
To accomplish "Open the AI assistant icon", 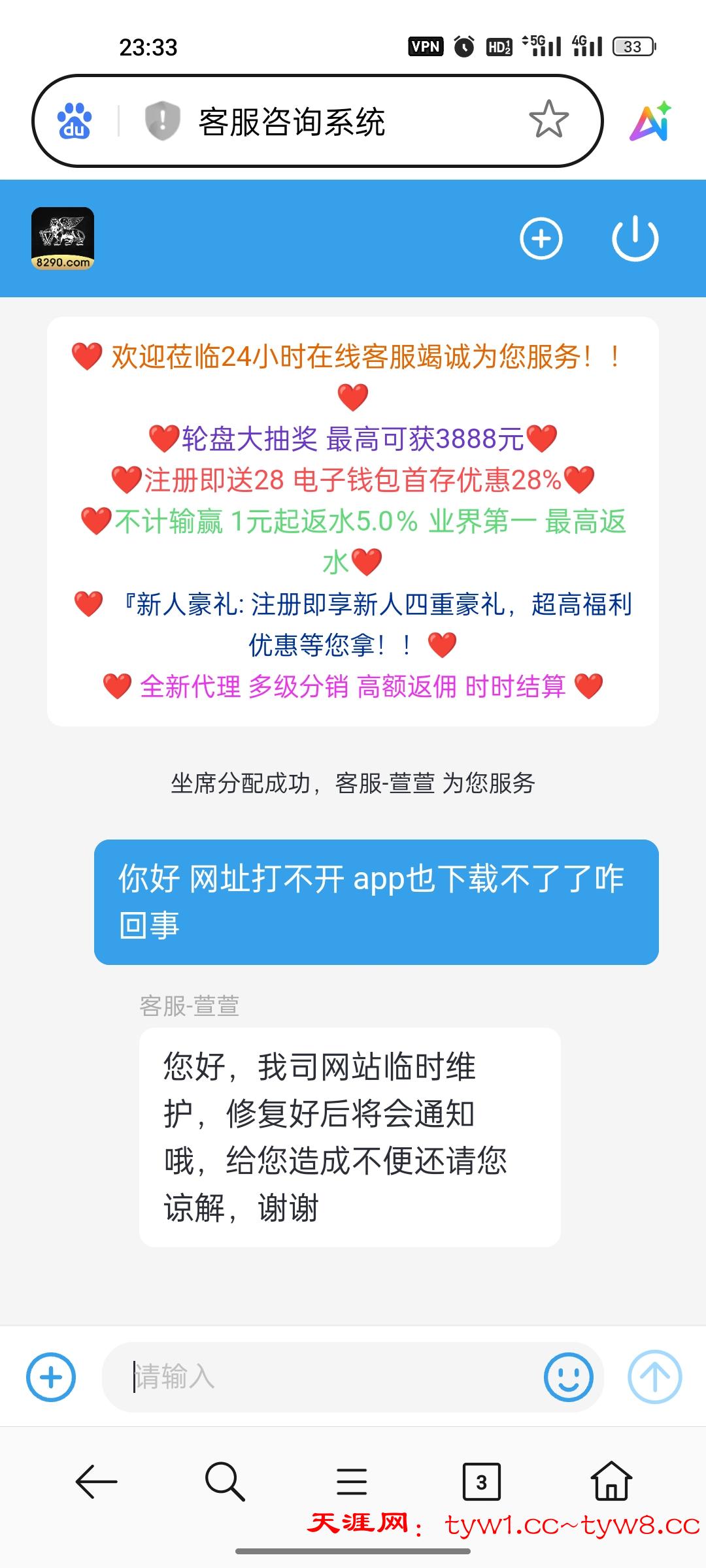I will (650, 122).
